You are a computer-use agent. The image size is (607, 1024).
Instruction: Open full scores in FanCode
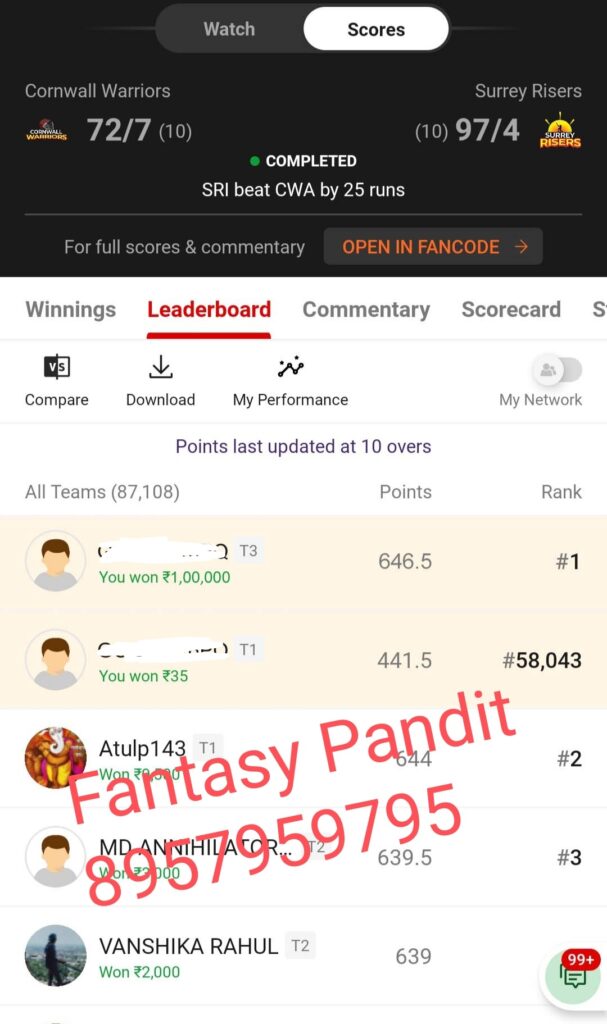pos(433,246)
